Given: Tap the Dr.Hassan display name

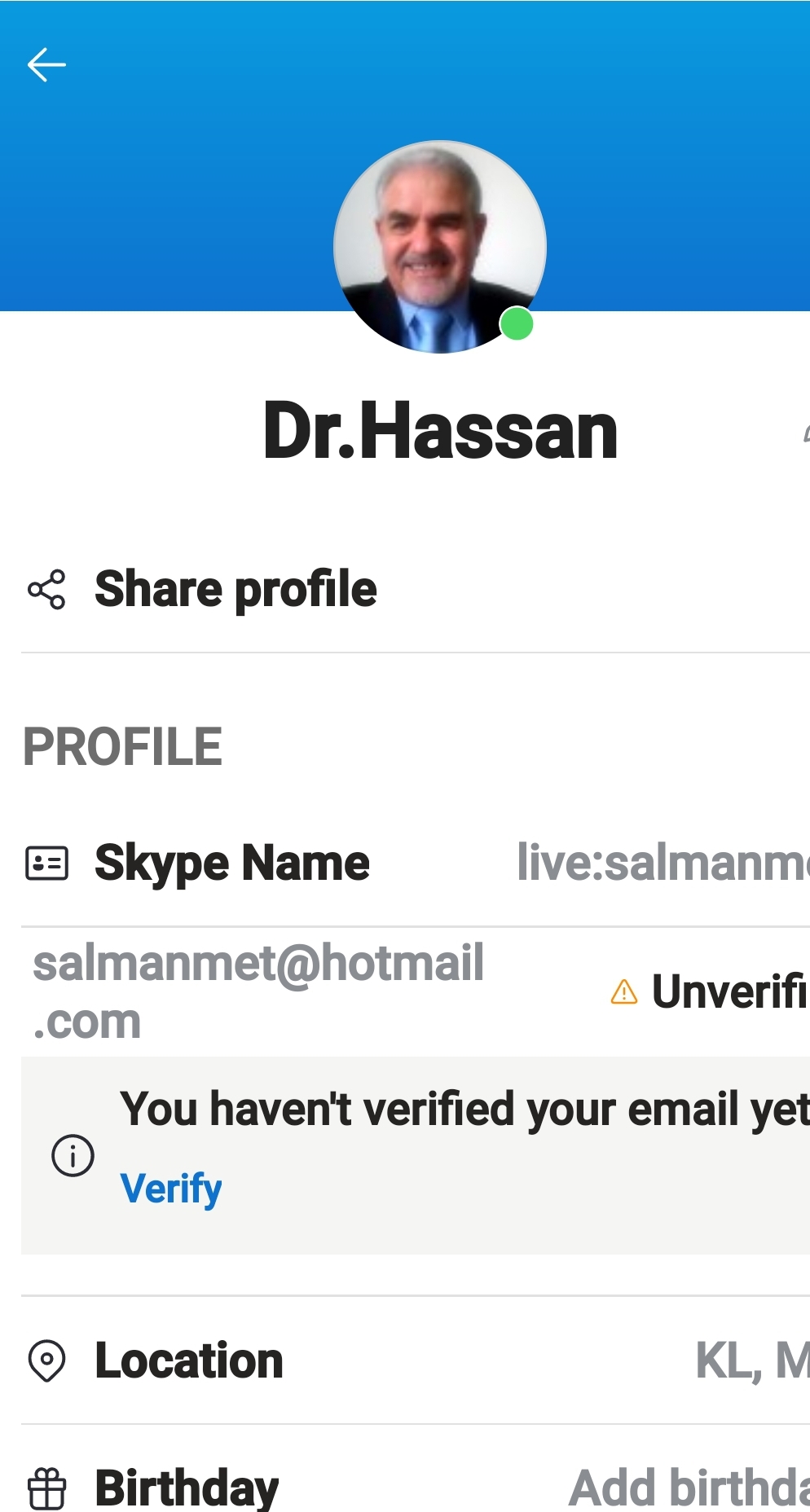Looking at the screenshot, I should (440, 431).
